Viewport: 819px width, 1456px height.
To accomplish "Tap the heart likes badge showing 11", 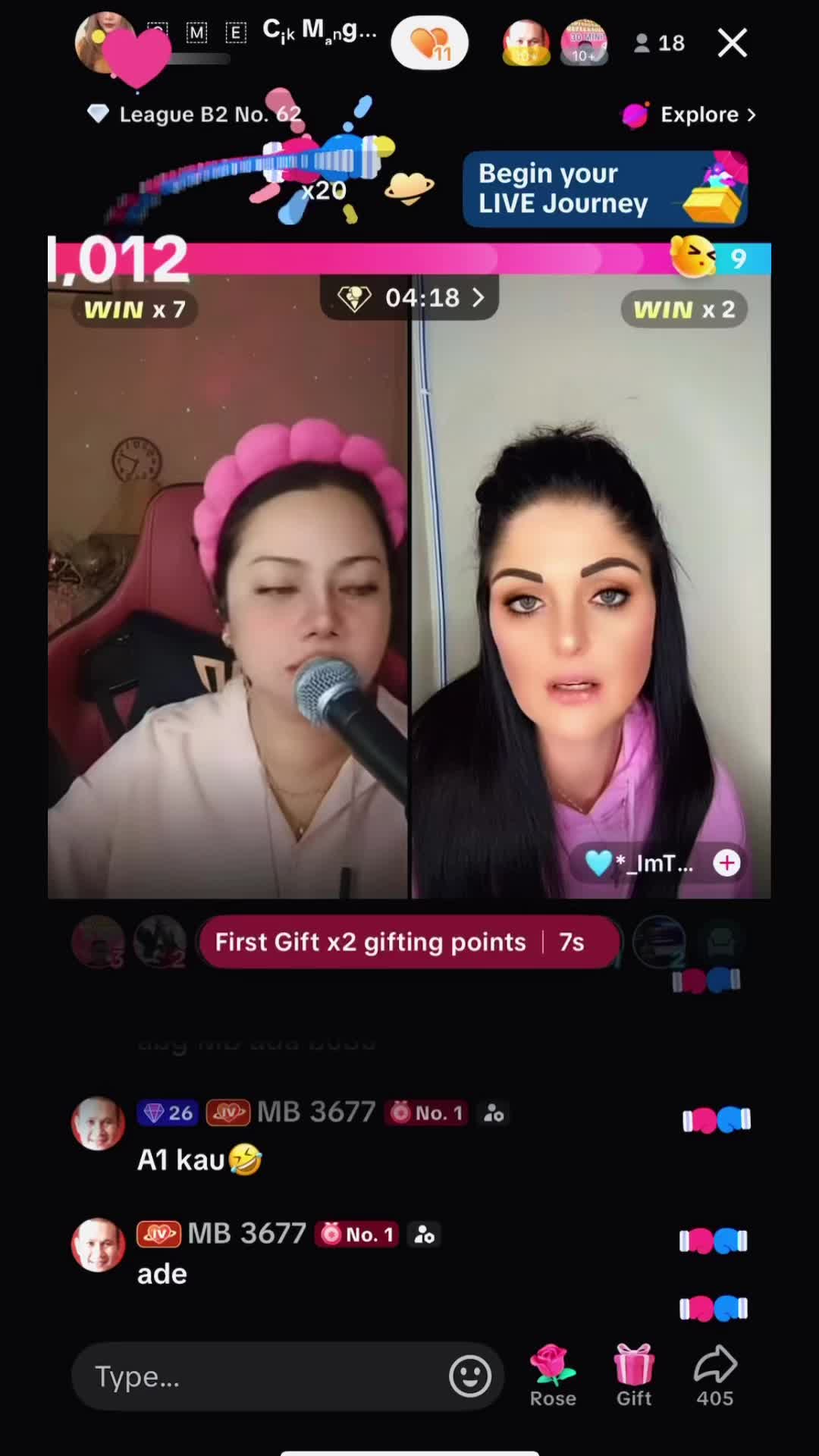I will click(429, 43).
